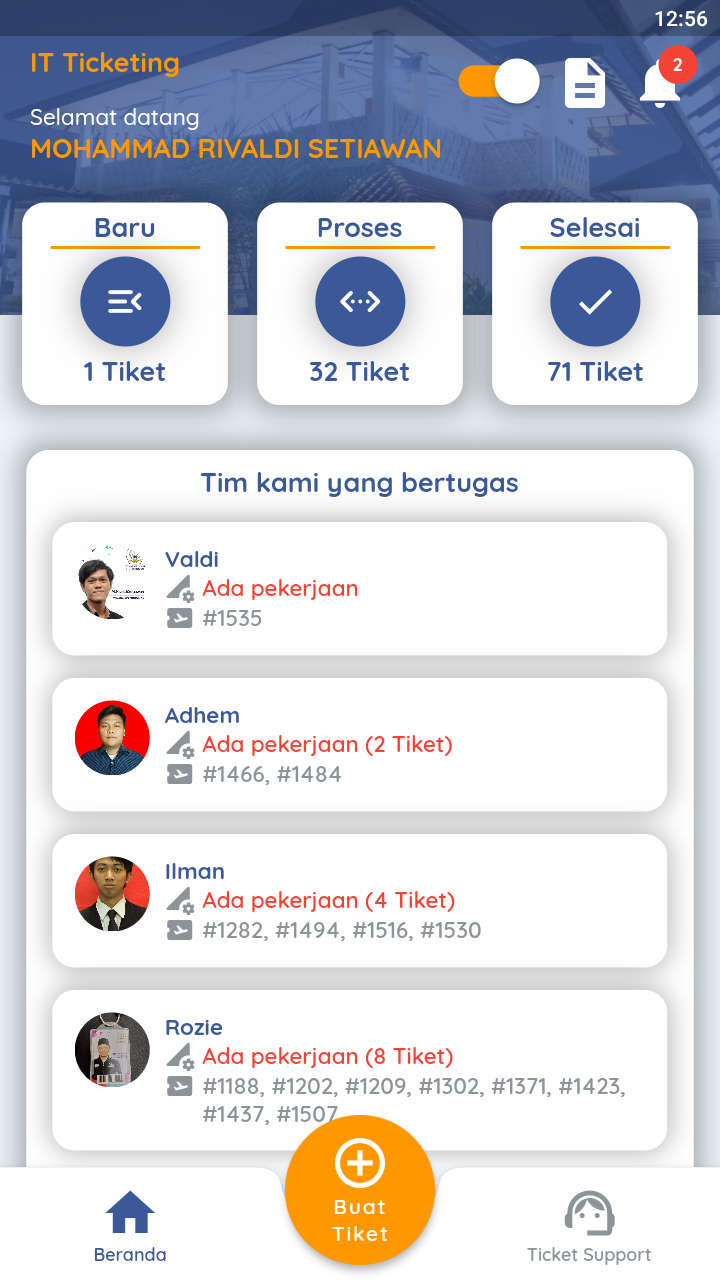Switch to the Beranda tab
This screenshot has width=720, height=1280.
130,1228
